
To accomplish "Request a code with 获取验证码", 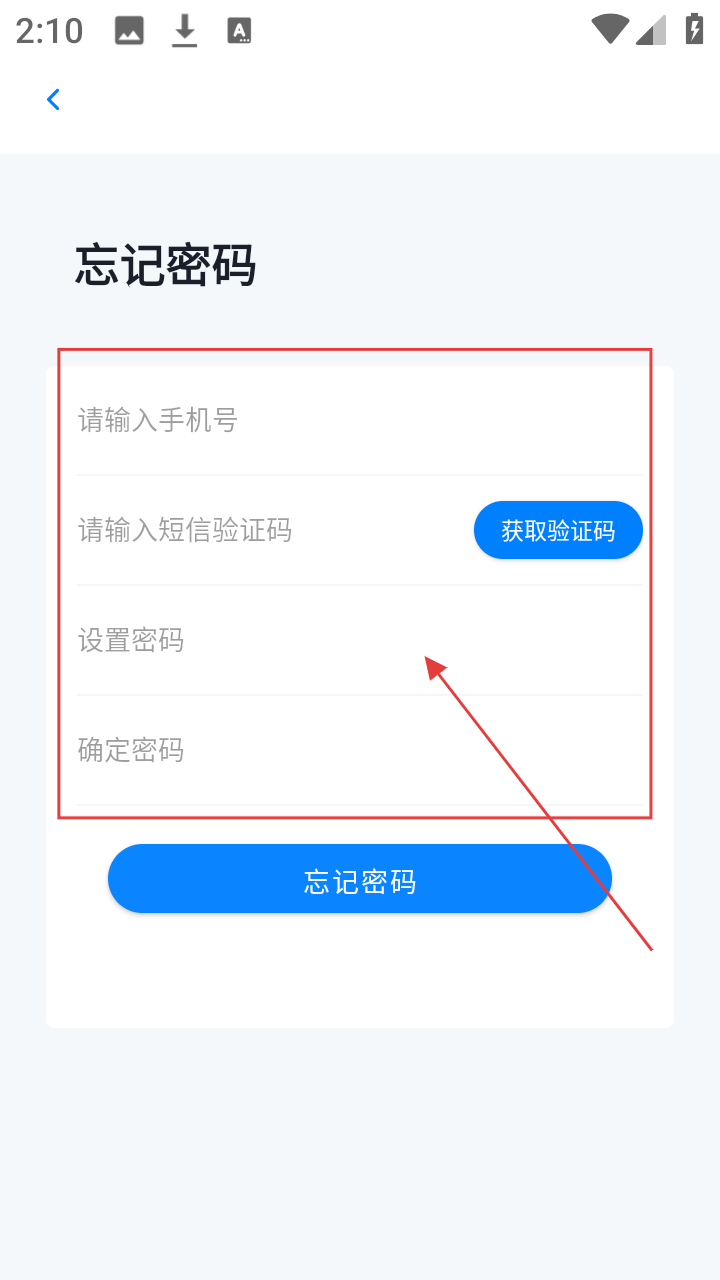I will click(558, 531).
